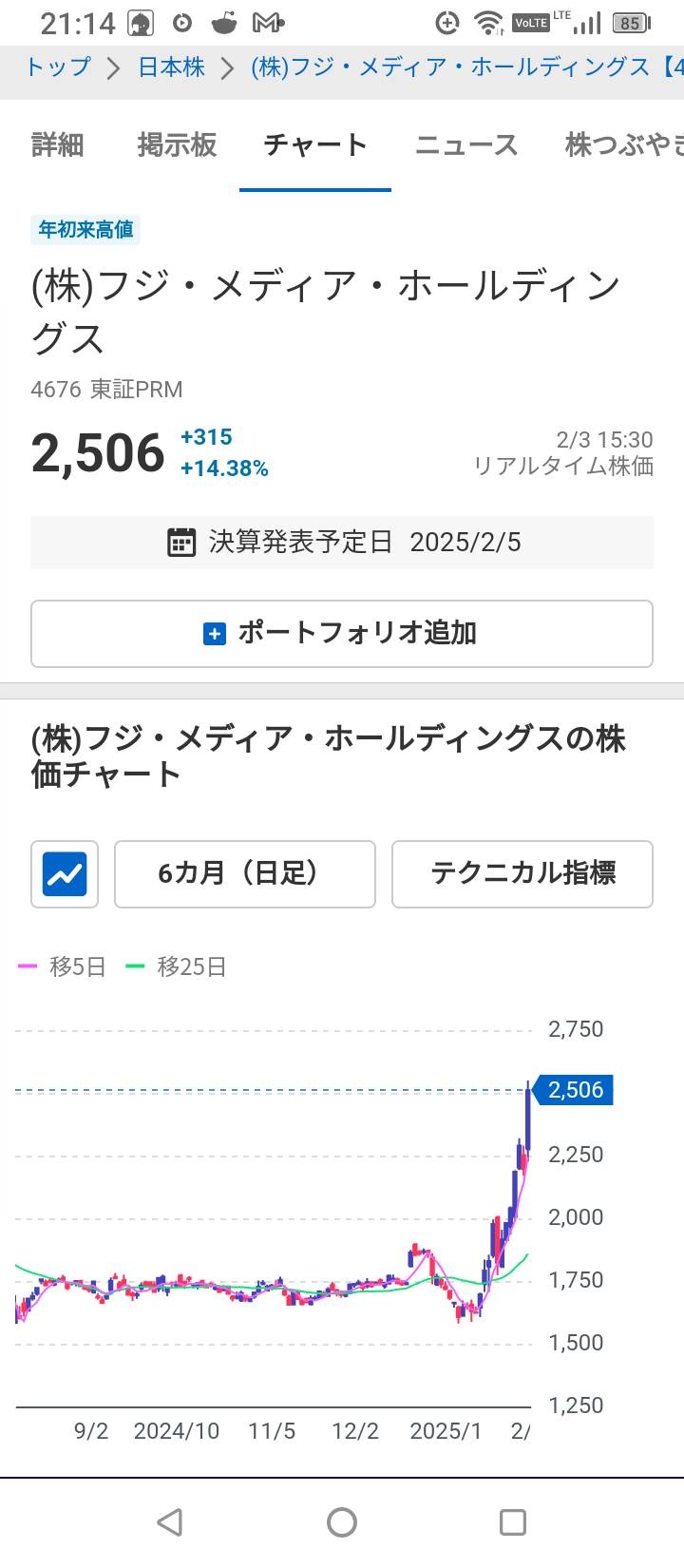Tap the ポートフォリオ追加 button
684x1568 pixels.
(x=342, y=634)
